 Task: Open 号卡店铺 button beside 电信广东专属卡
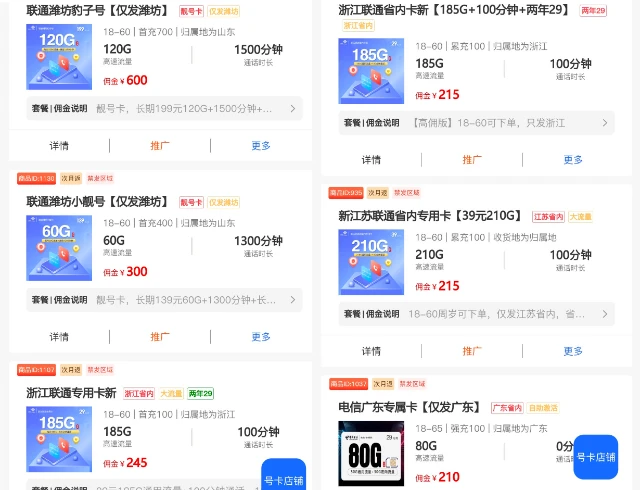coord(596,457)
